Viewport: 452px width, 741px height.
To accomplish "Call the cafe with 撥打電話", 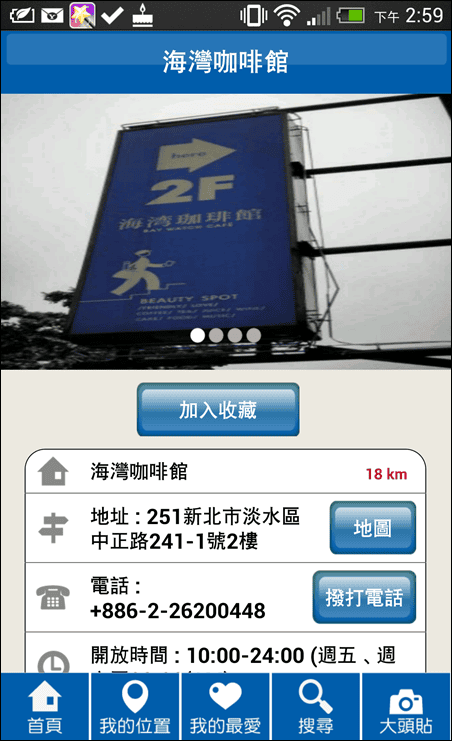I will [x=364, y=597].
